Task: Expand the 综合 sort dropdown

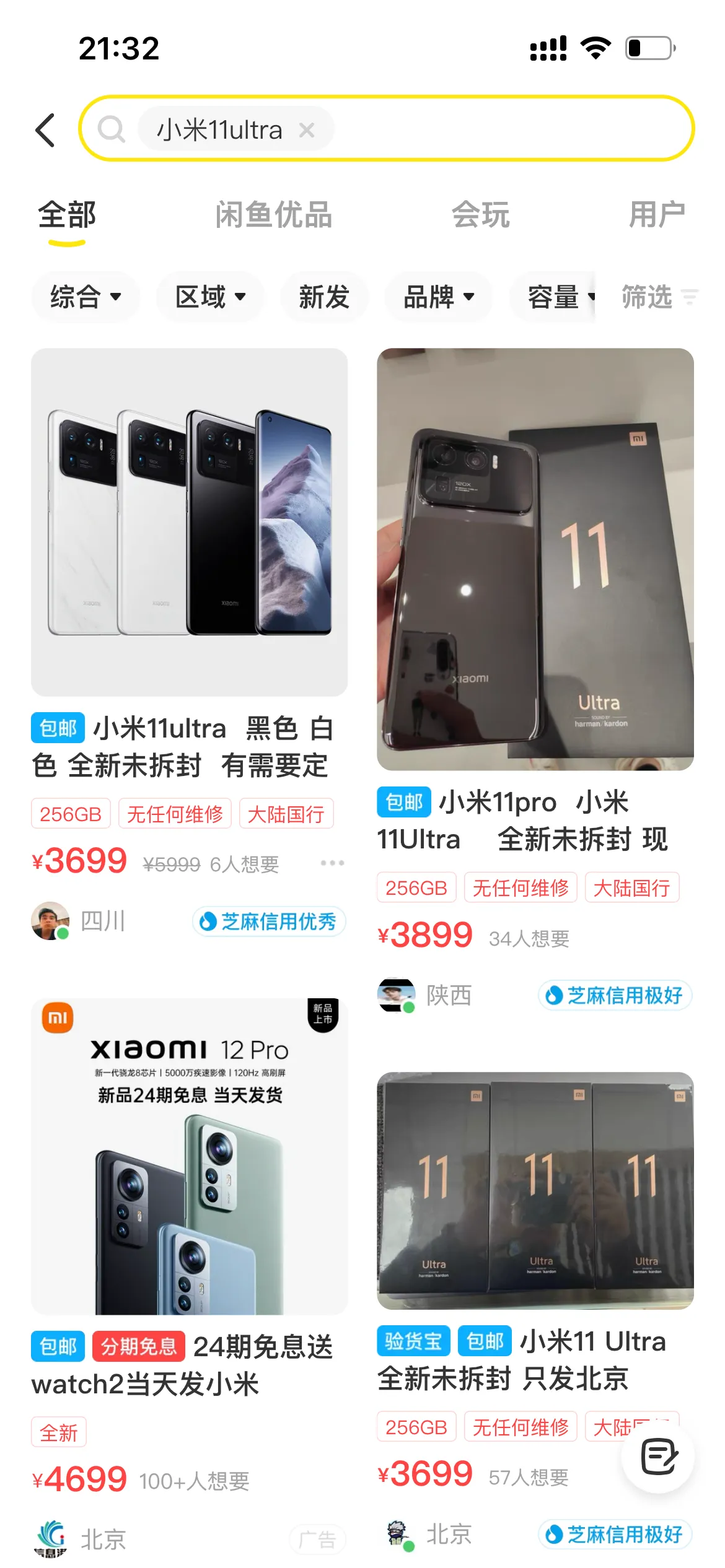Action: click(86, 297)
